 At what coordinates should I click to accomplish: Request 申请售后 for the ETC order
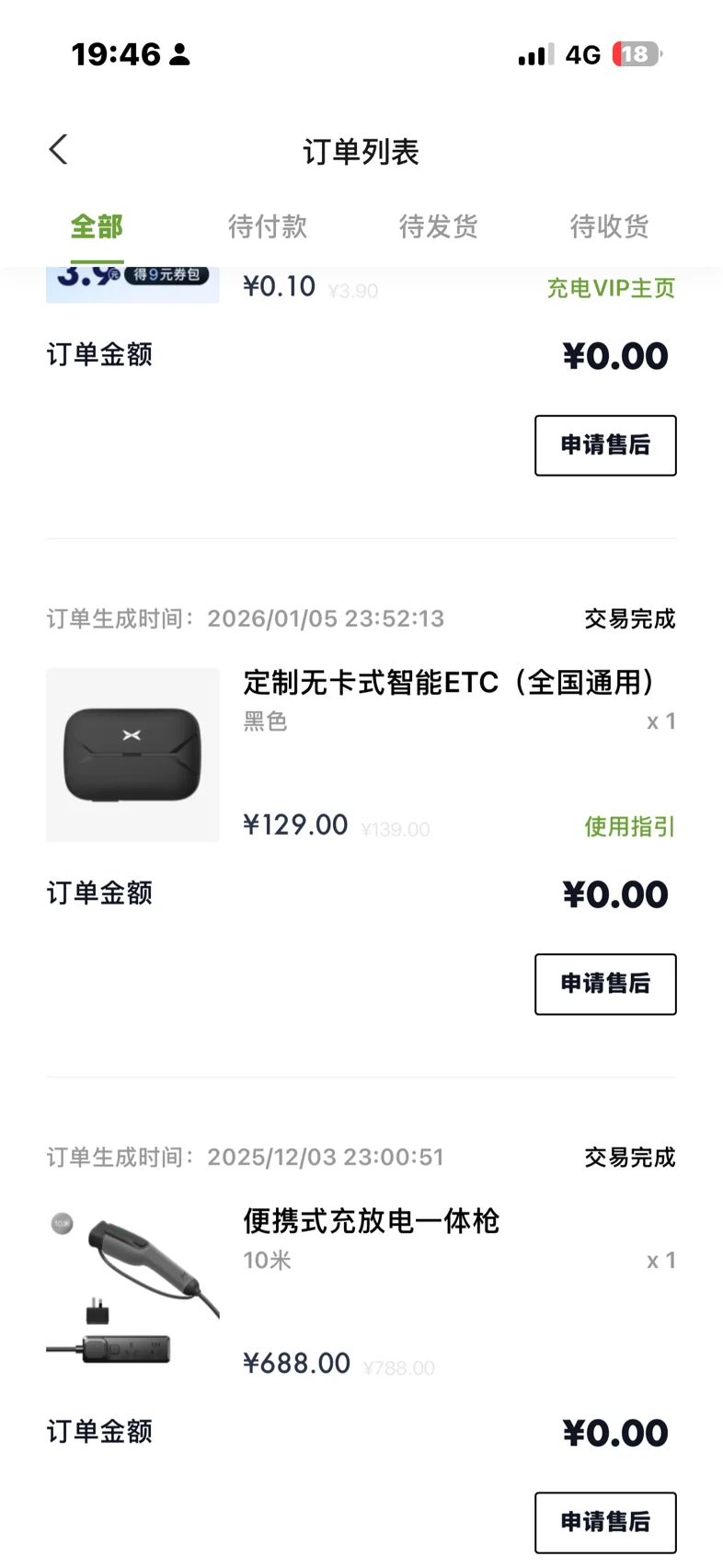pyautogui.click(x=605, y=984)
